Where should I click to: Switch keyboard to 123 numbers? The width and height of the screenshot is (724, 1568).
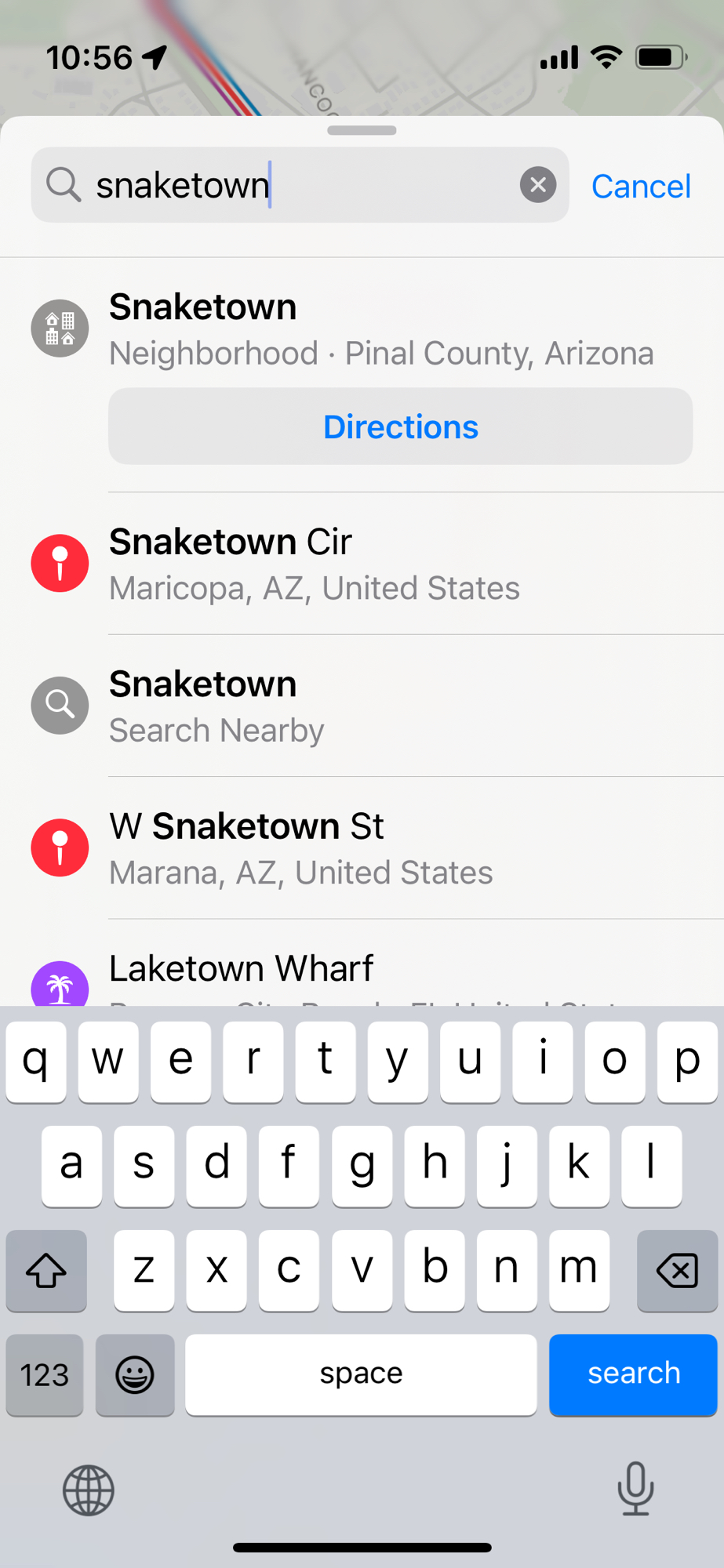[x=45, y=1374]
